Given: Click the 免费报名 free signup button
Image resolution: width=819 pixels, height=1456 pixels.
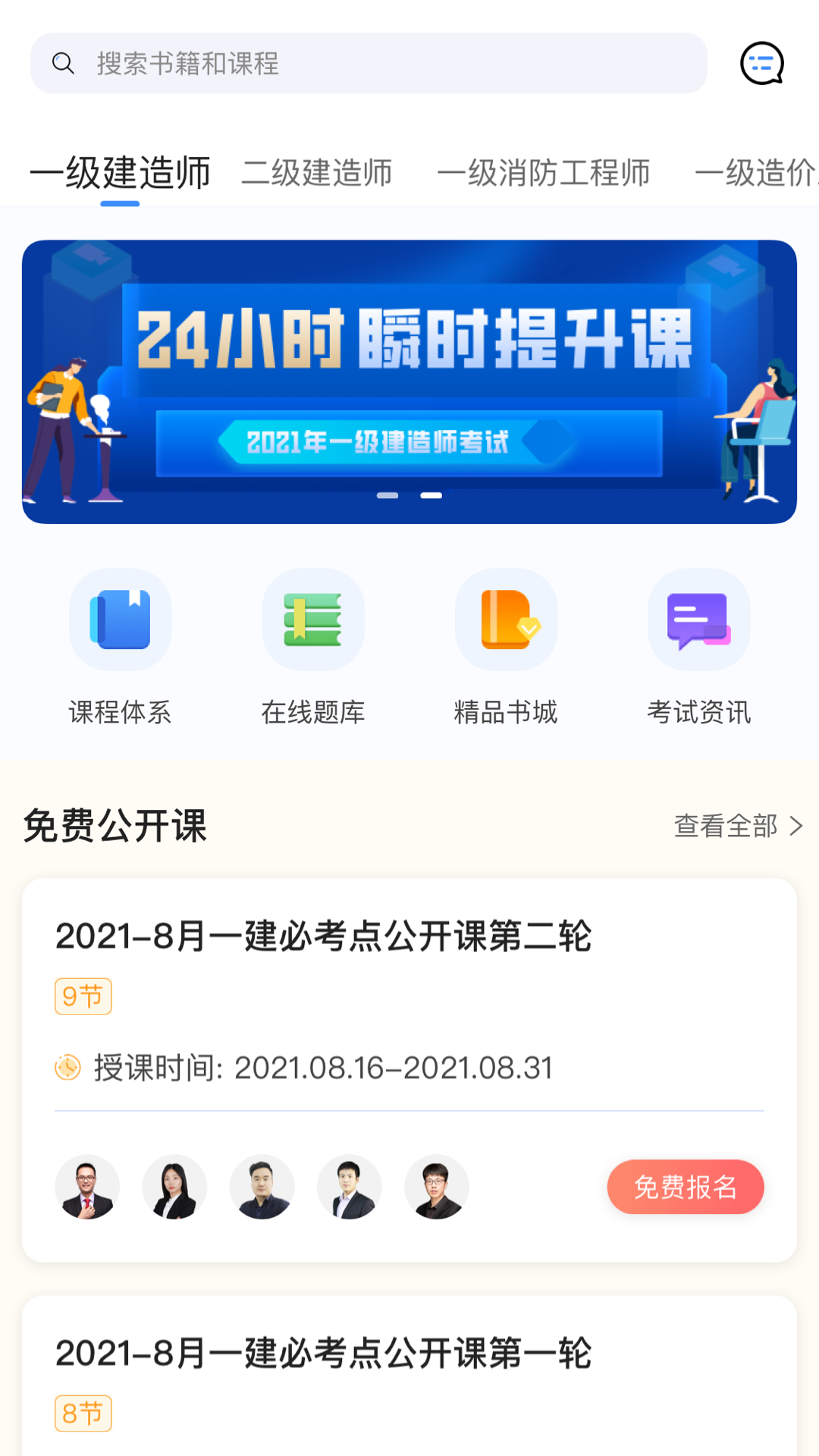Looking at the screenshot, I should [x=685, y=1188].
